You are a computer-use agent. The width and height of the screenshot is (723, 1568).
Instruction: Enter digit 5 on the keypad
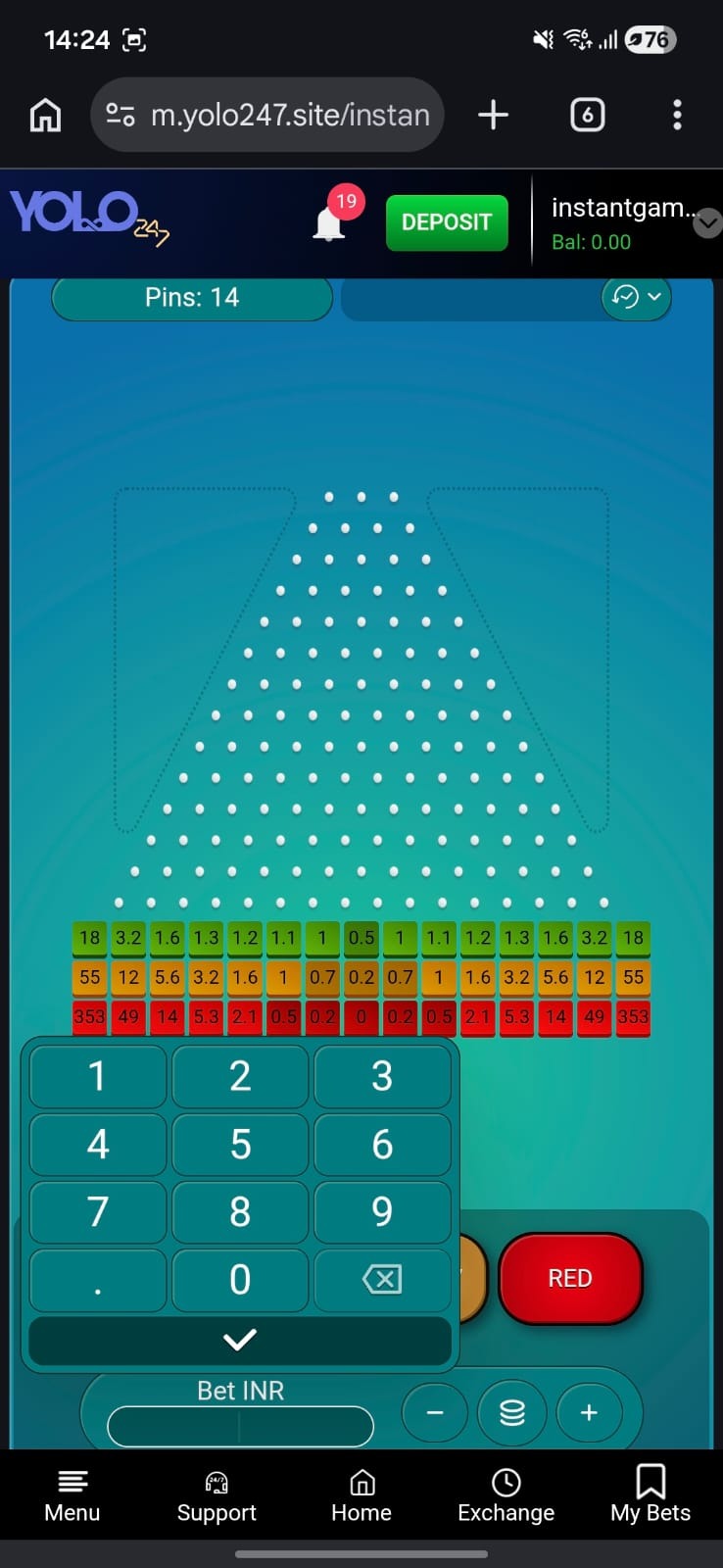tap(240, 1145)
